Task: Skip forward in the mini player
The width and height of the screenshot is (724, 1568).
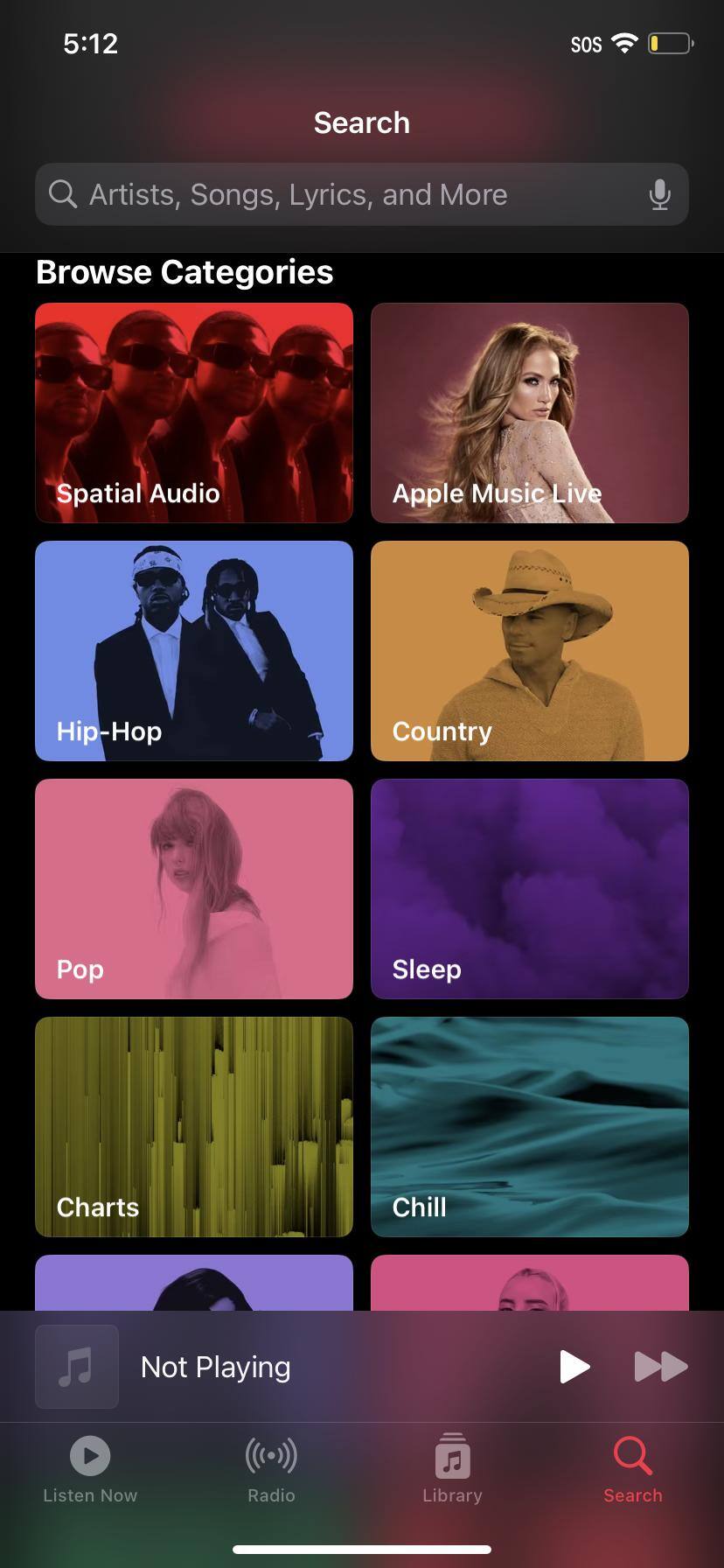Action: 660,1367
